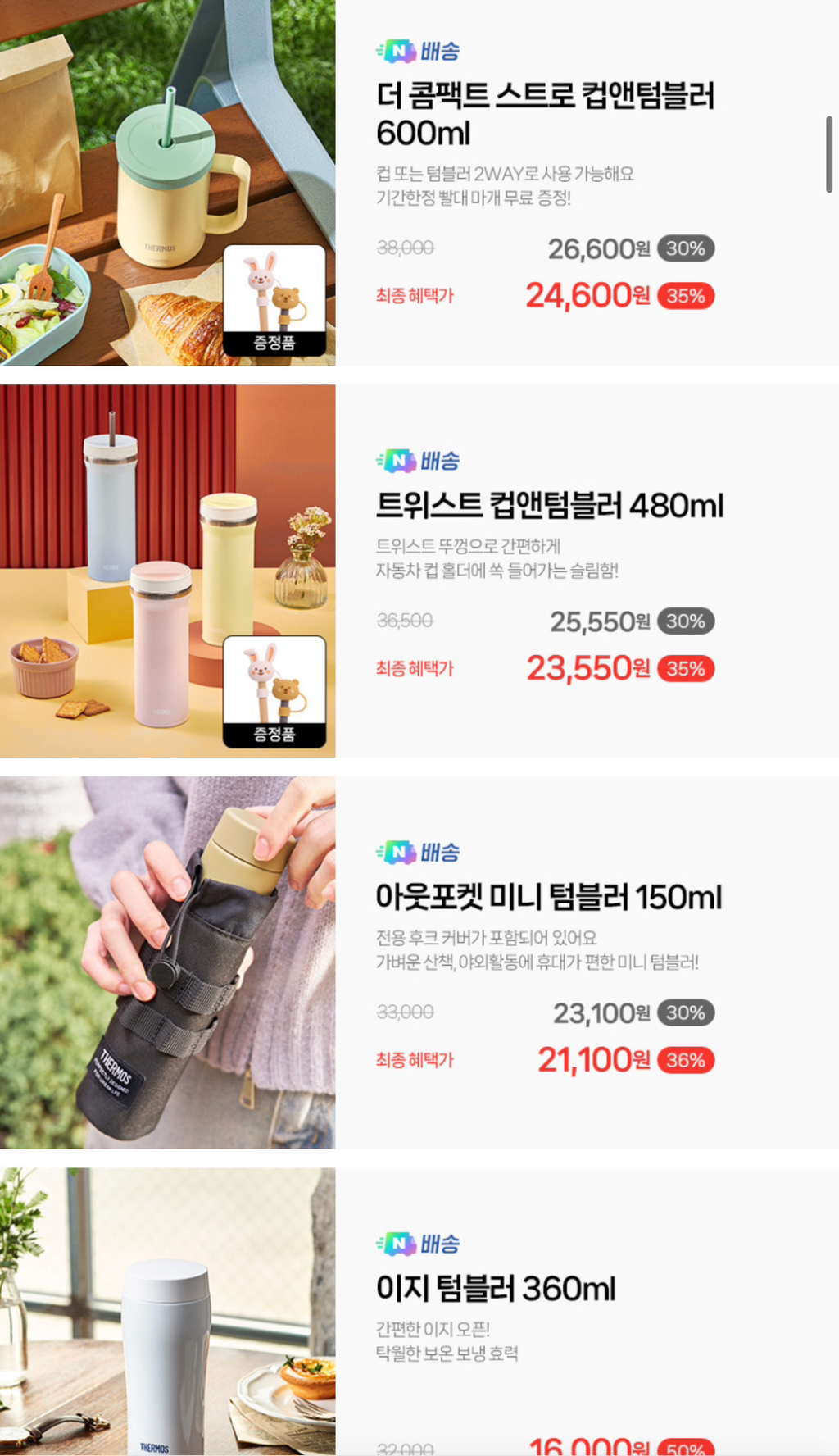The image size is (839, 1456).
Task: Click the 30% discount badge on 컵앤텀블러 600ml
Action: [x=687, y=248]
